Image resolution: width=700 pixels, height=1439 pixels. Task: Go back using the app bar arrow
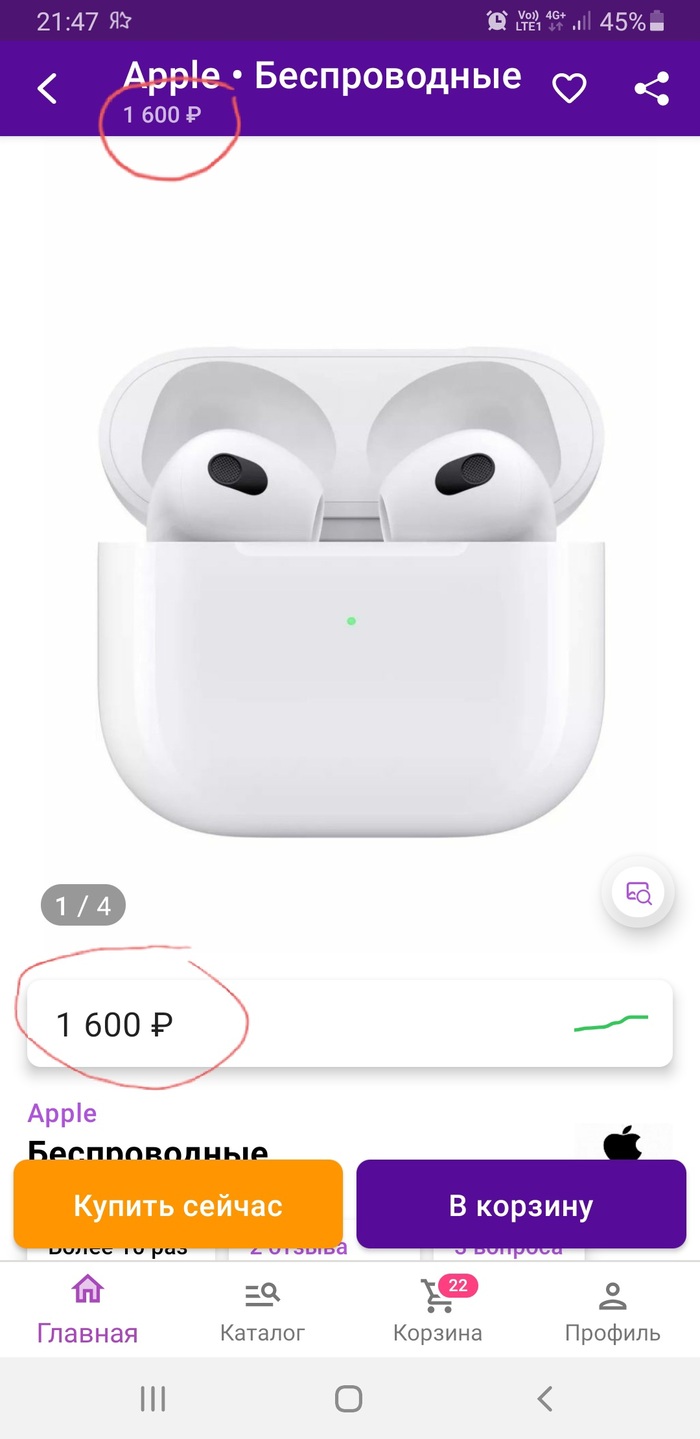(x=47, y=89)
